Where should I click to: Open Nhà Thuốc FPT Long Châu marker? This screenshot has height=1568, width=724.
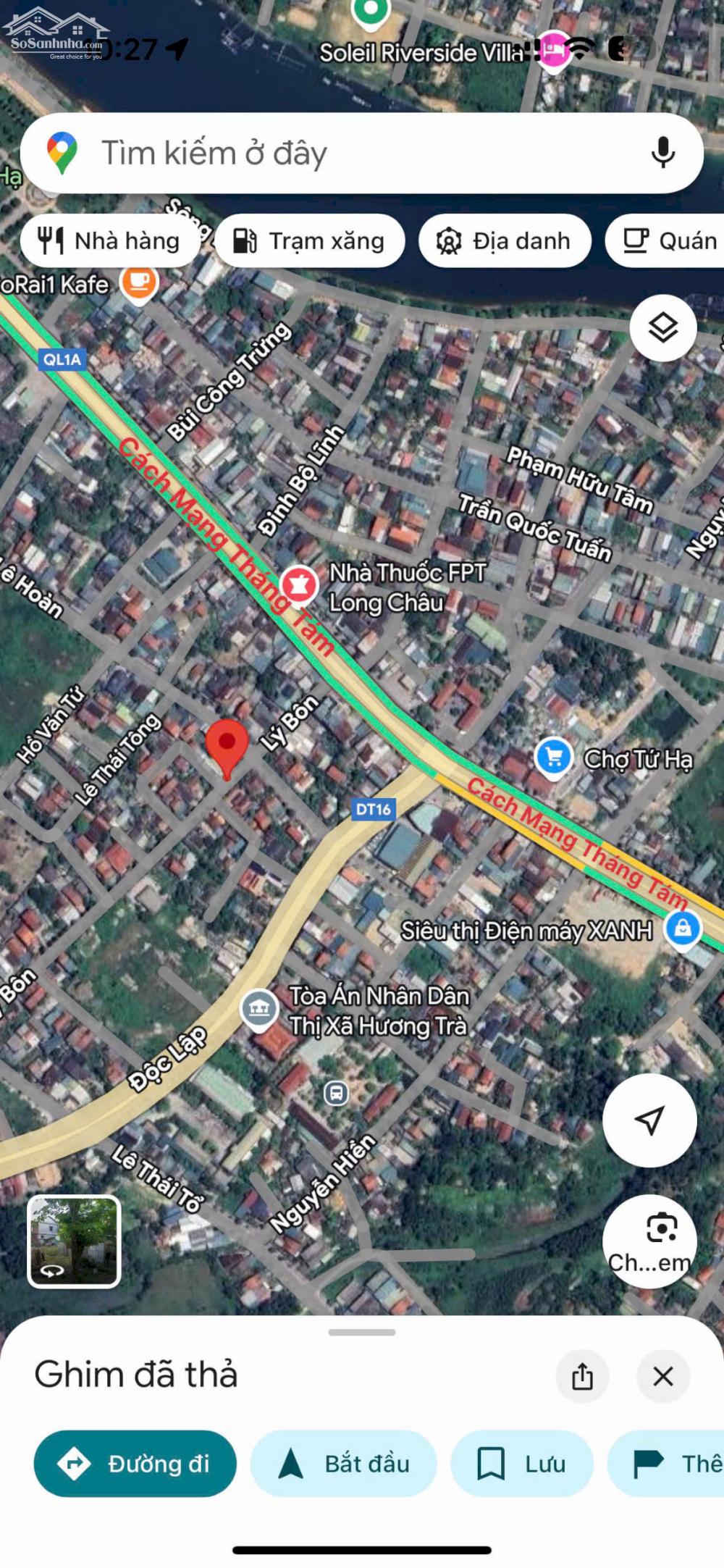299,585
